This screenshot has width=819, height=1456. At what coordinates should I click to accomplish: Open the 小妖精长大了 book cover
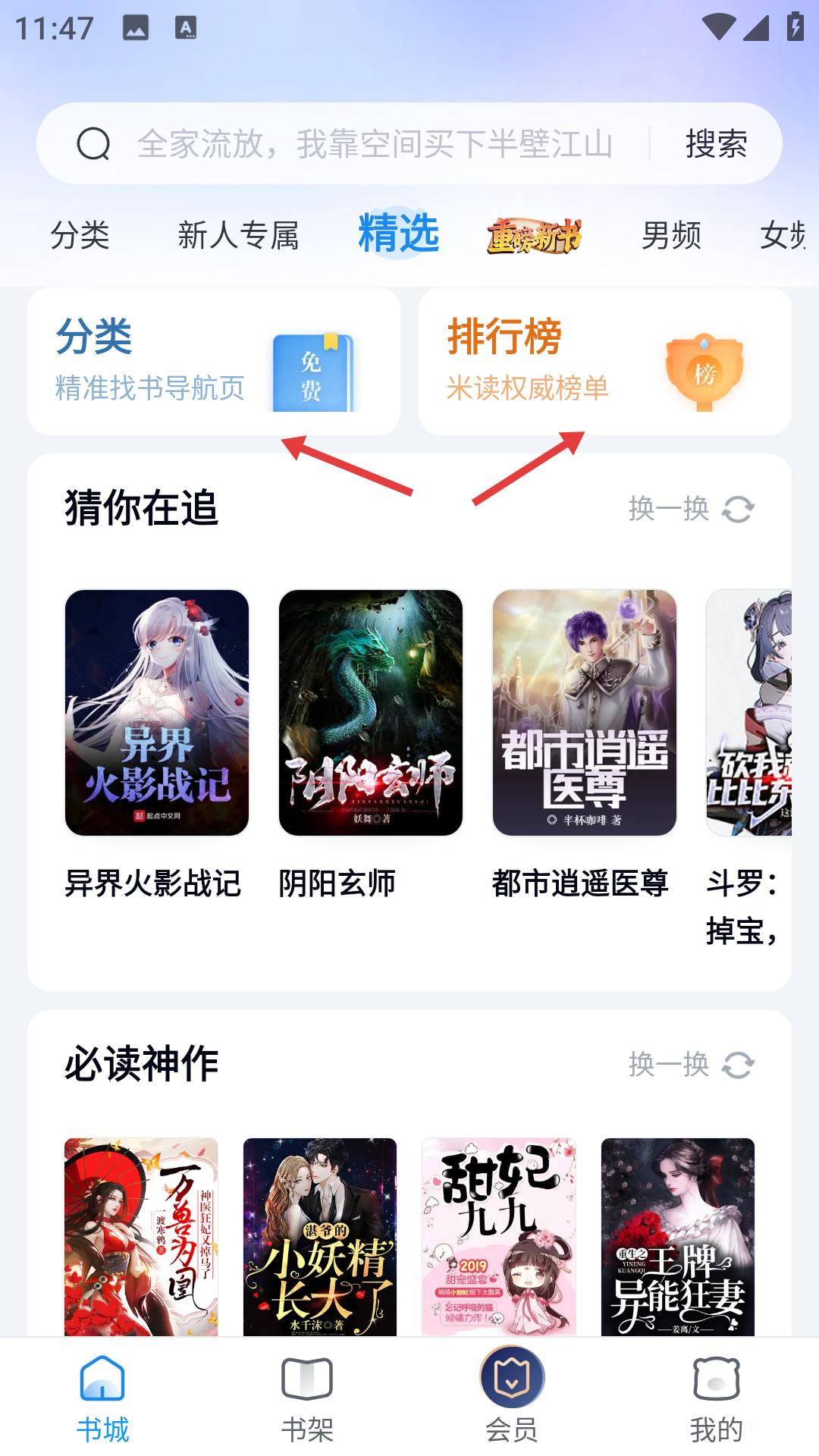pyautogui.click(x=320, y=1236)
